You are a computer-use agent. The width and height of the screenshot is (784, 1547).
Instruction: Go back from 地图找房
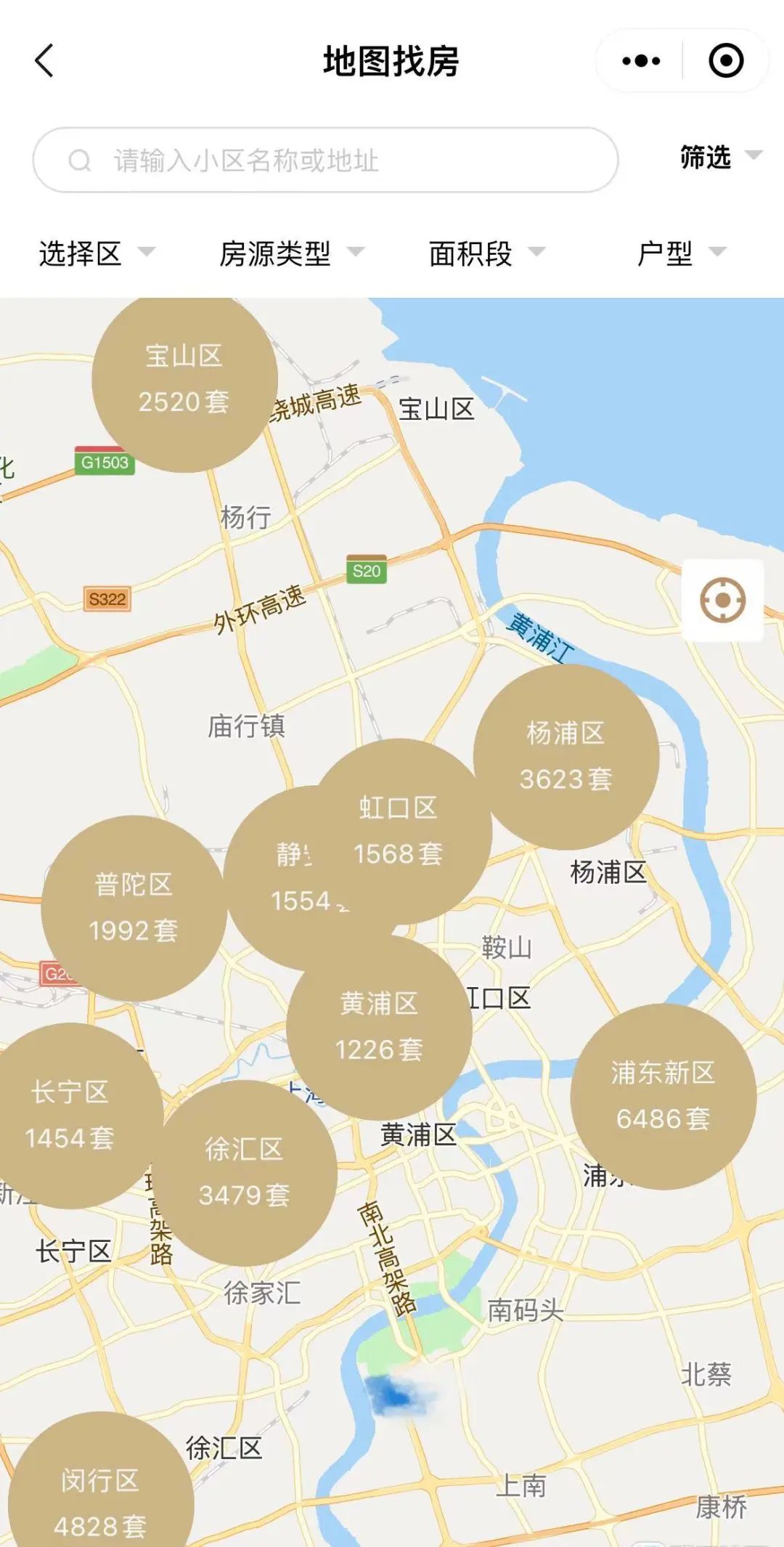click(x=45, y=61)
